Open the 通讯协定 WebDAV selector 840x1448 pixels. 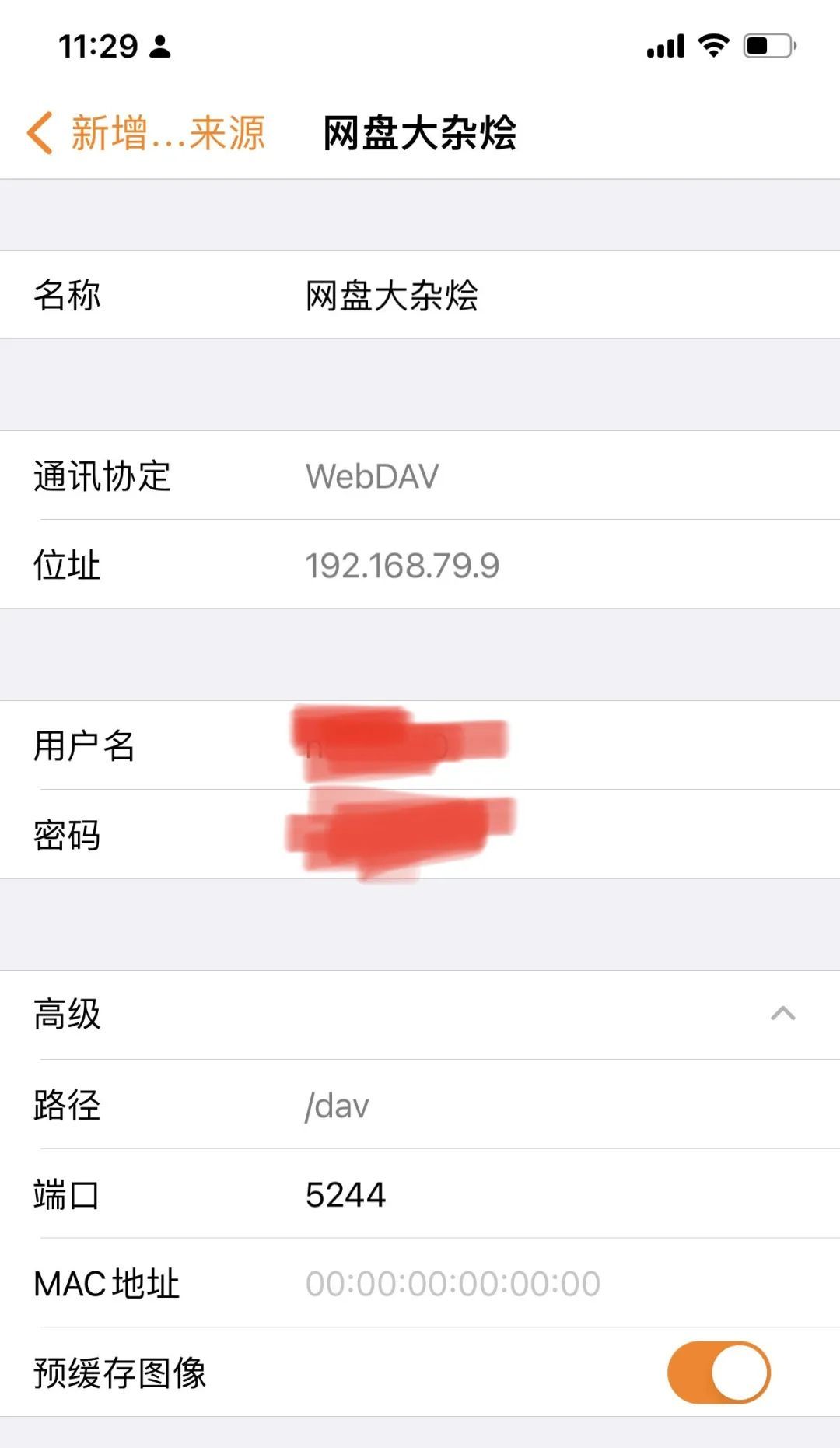(420, 475)
